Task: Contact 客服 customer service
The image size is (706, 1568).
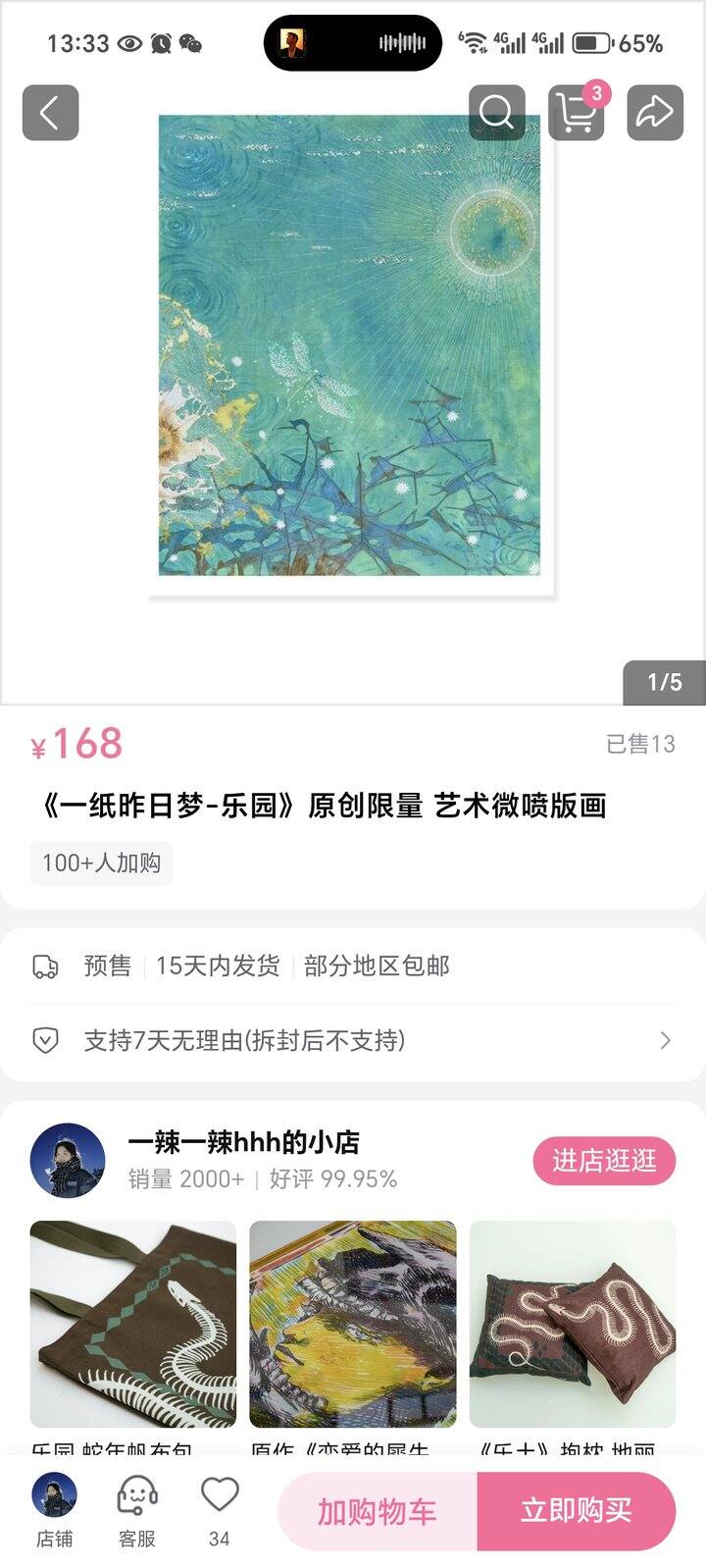Action: pyautogui.click(x=137, y=1511)
